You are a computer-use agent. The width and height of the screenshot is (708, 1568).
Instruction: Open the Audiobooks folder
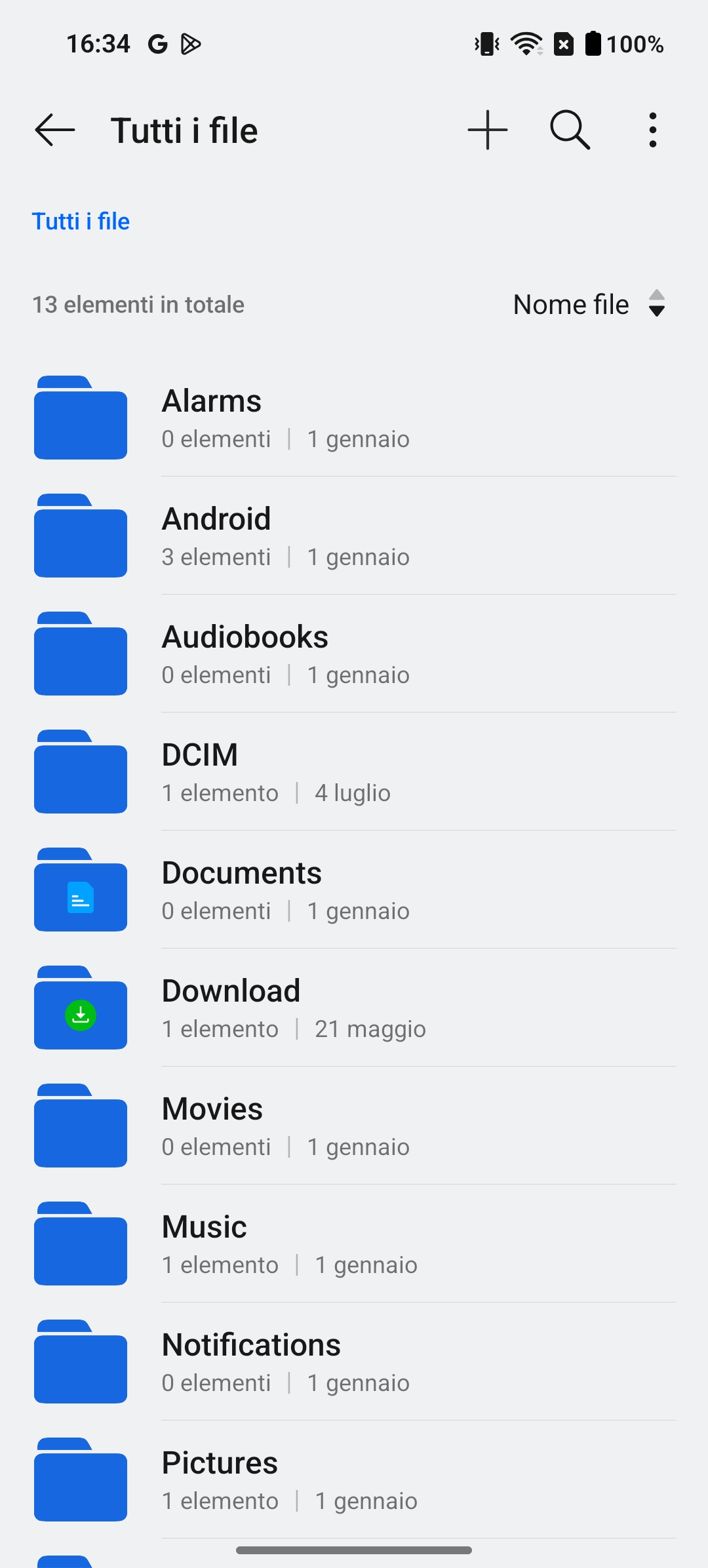click(354, 654)
